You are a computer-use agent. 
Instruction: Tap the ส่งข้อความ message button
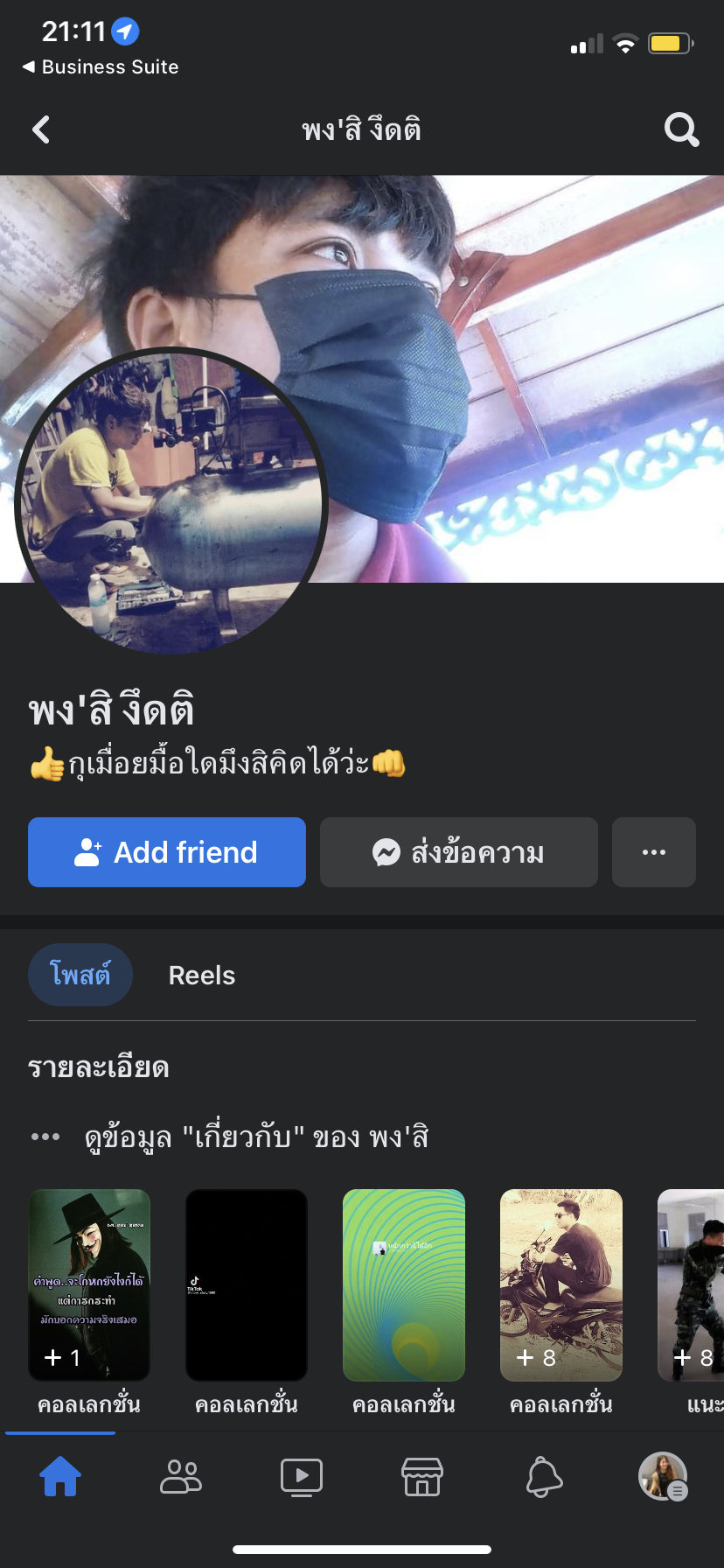point(459,852)
